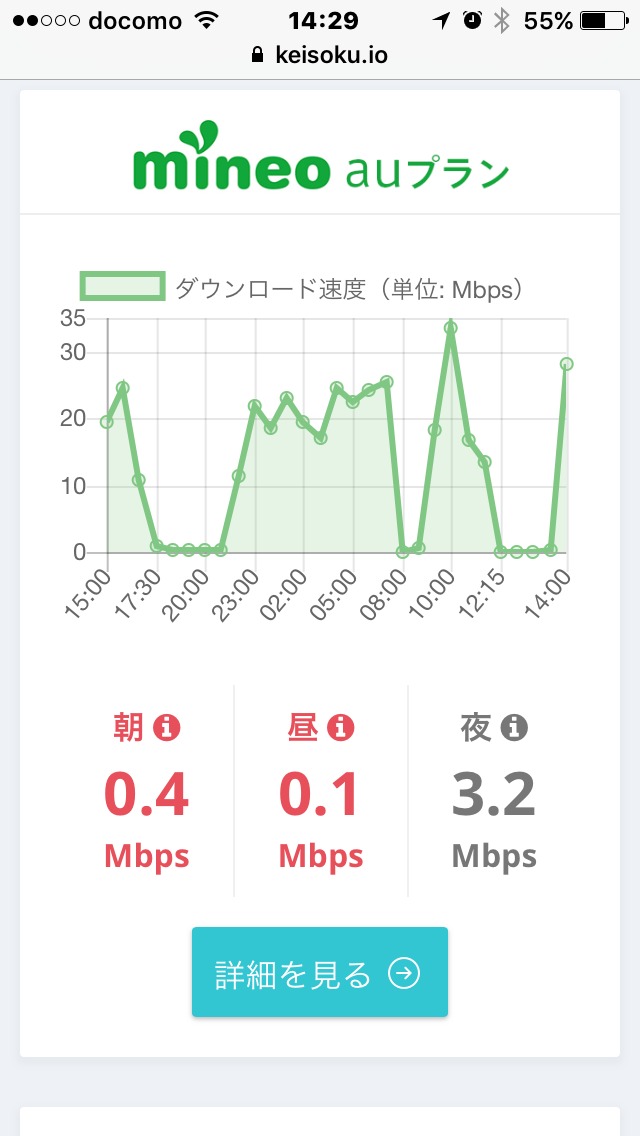The height and width of the screenshot is (1136, 640).
Task: Show info for 朝 speed
Action: [167, 729]
